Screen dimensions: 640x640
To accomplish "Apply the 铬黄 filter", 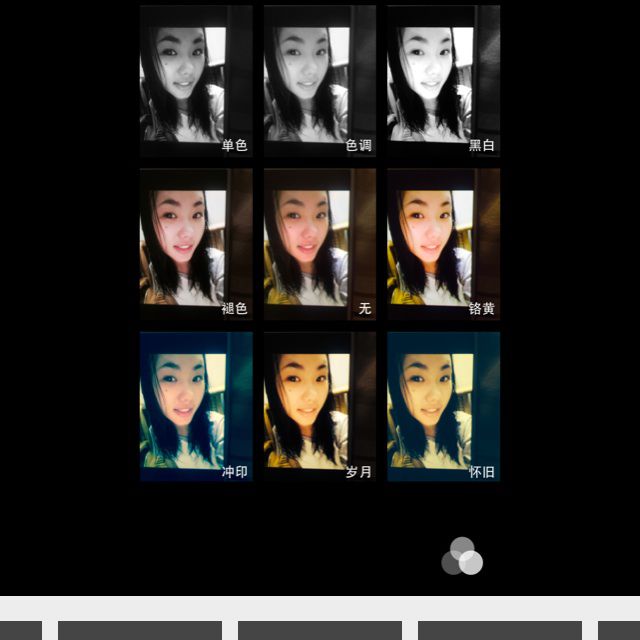I will 443,244.
